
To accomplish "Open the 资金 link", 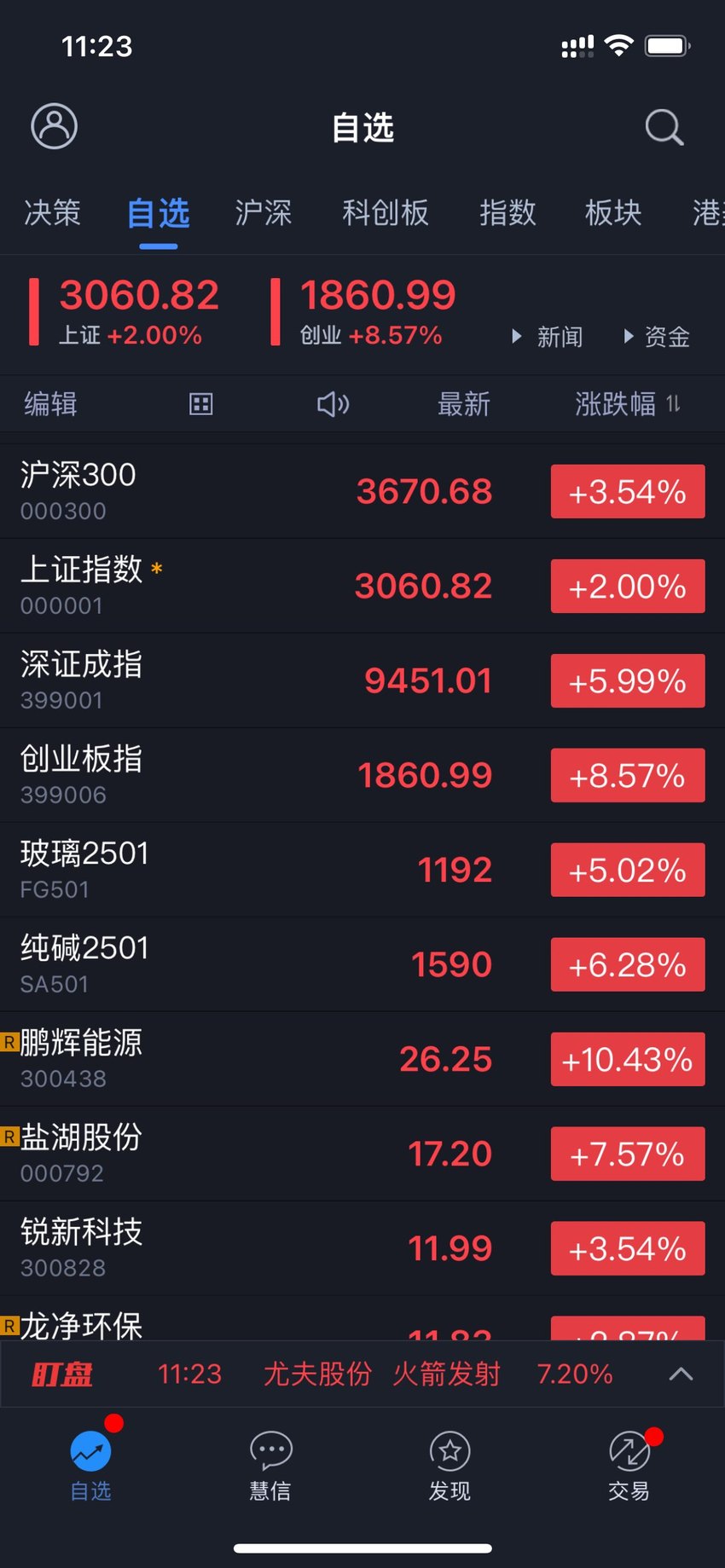I will click(657, 337).
